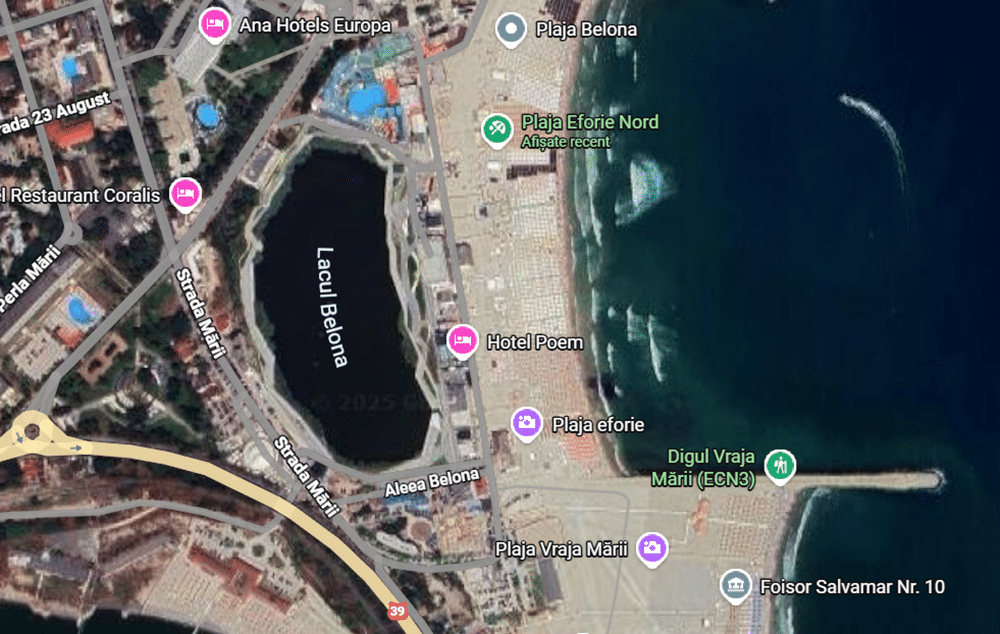1000x634 pixels.
Task: Select the Plaja Belona map marker
Action: click(511, 28)
